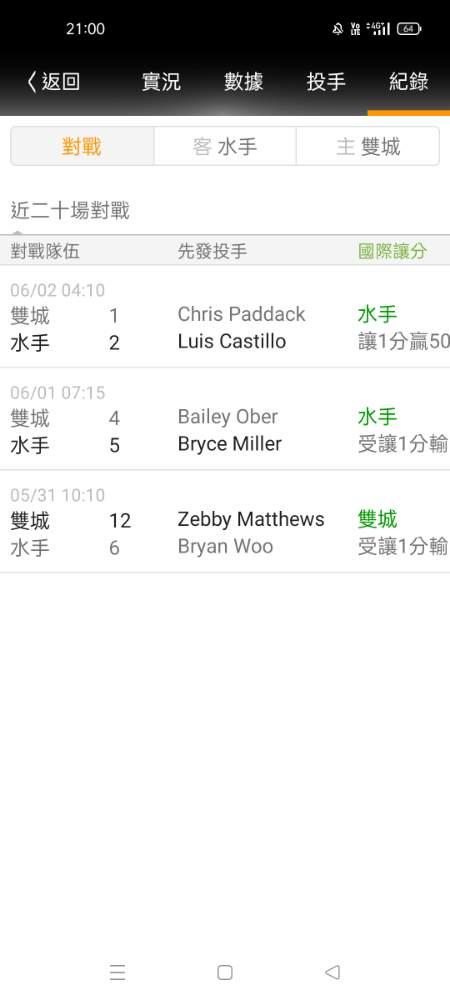Switch to the 實況 tab
The width and height of the screenshot is (450, 1000).
click(x=161, y=82)
